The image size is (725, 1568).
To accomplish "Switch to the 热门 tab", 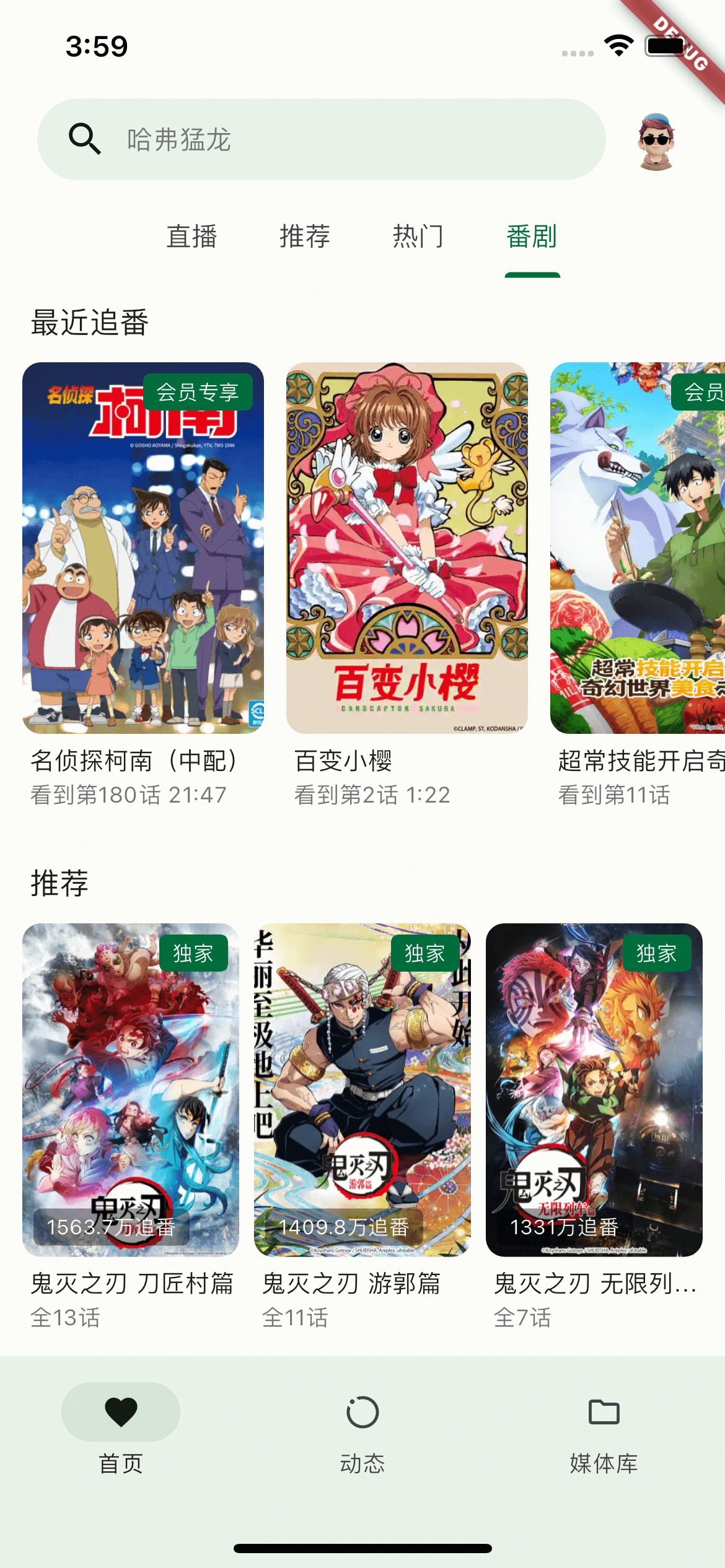I will pos(418,237).
